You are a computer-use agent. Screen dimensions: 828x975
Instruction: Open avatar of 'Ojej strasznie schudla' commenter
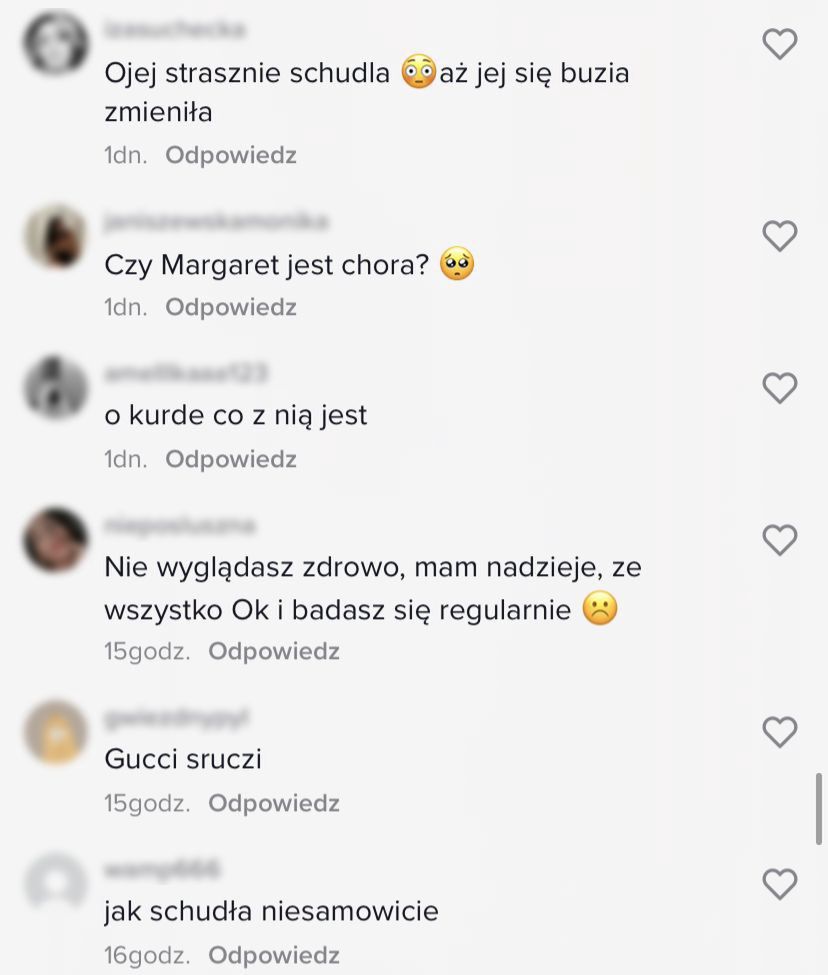[x=56, y=42]
